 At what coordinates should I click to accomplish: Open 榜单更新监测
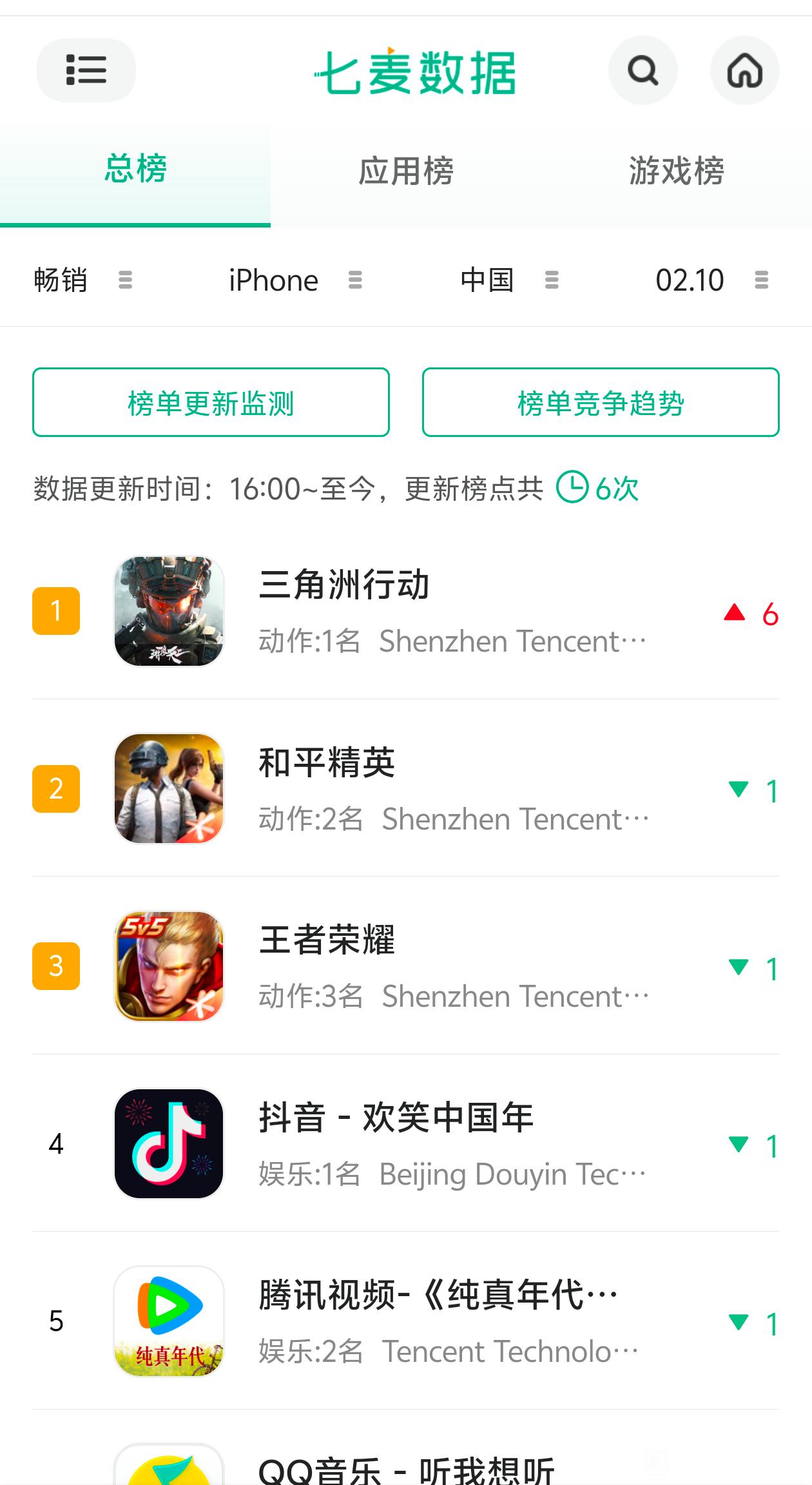[x=211, y=403]
